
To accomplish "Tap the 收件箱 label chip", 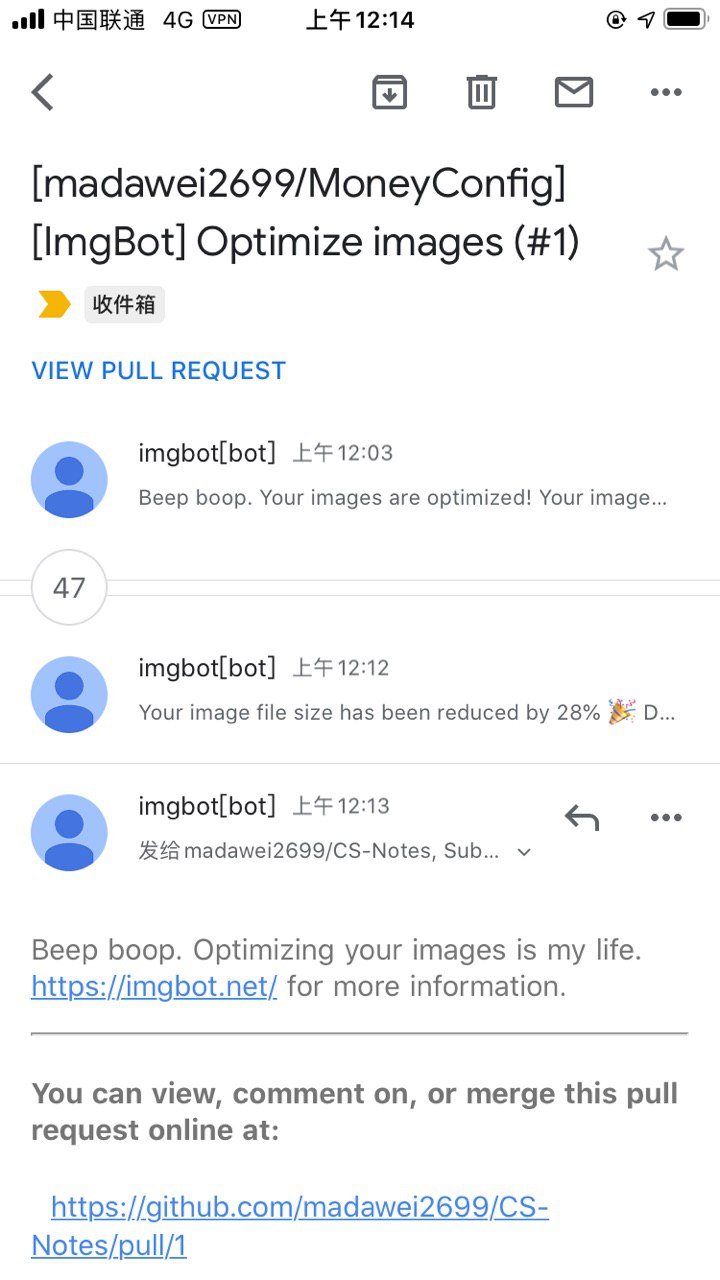I will 124,304.
